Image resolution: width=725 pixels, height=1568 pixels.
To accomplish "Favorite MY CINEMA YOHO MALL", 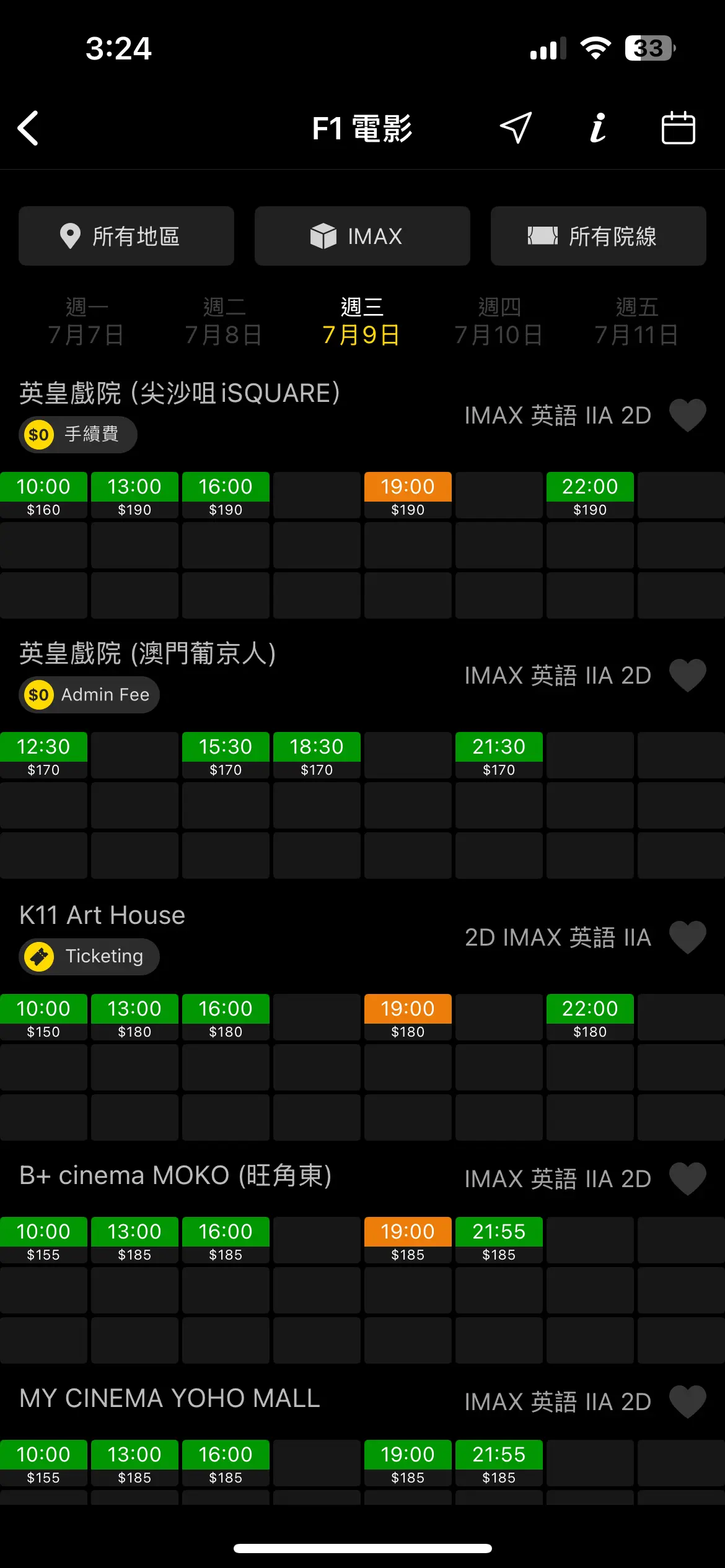I will [688, 1401].
